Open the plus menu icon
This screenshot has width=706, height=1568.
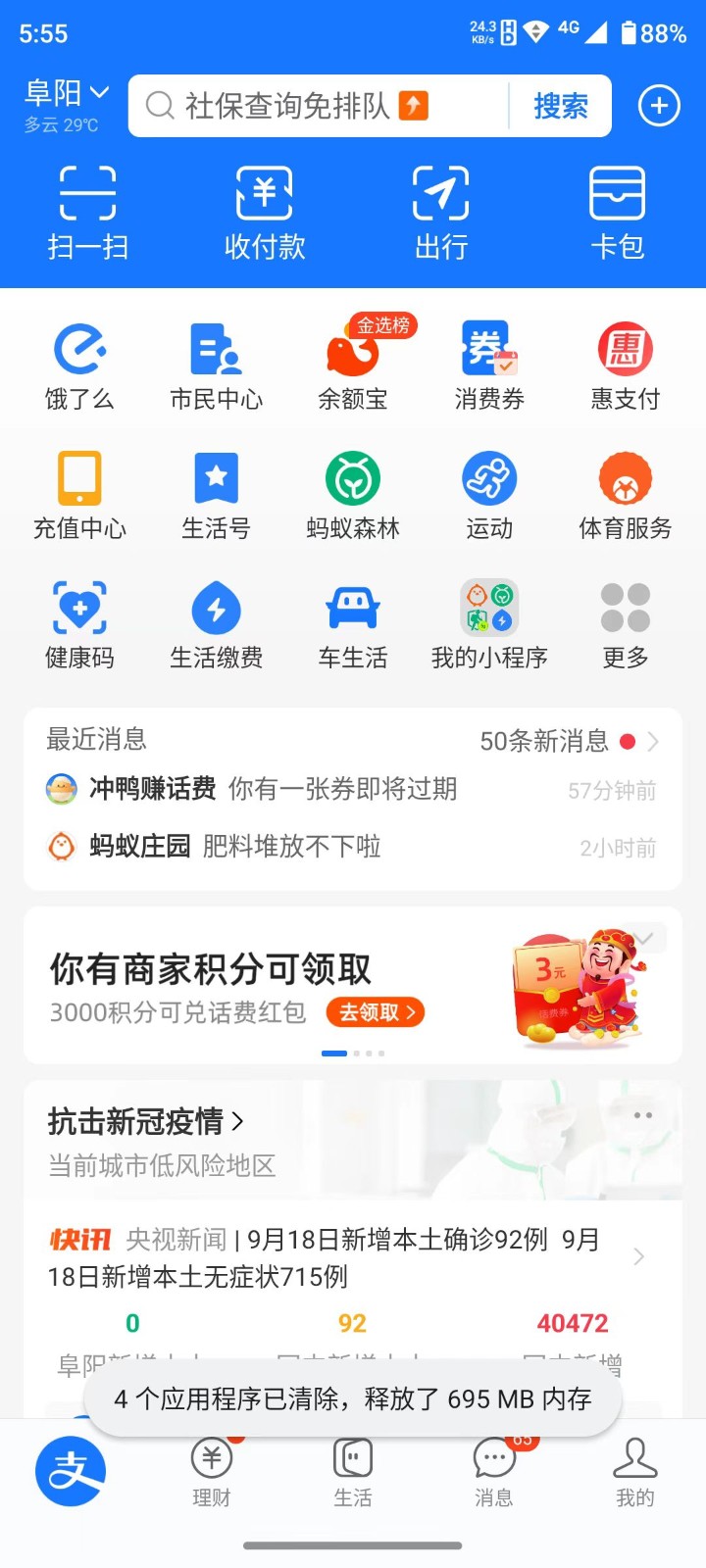[x=659, y=106]
